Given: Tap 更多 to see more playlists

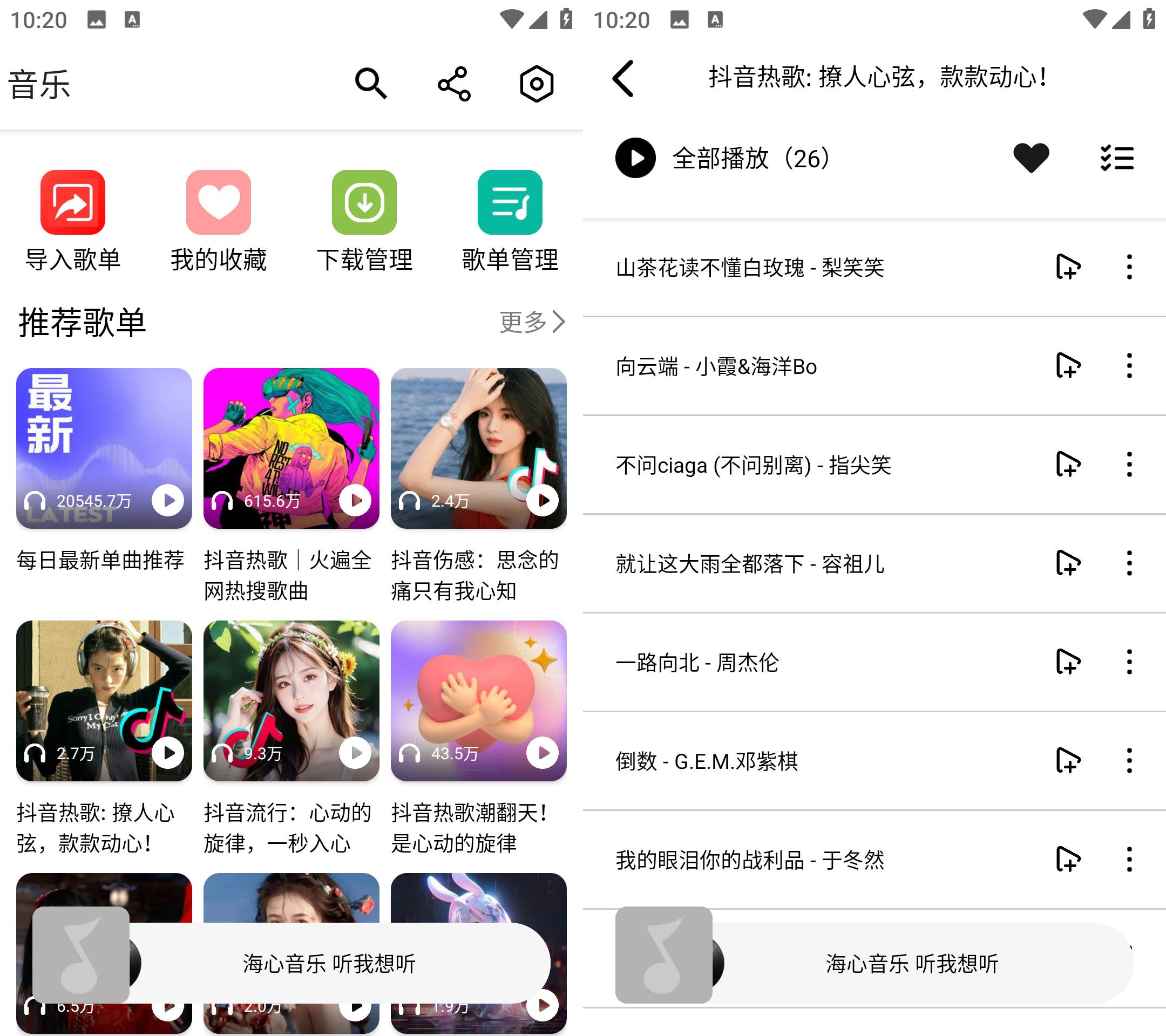Looking at the screenshot, I should 532,322.
